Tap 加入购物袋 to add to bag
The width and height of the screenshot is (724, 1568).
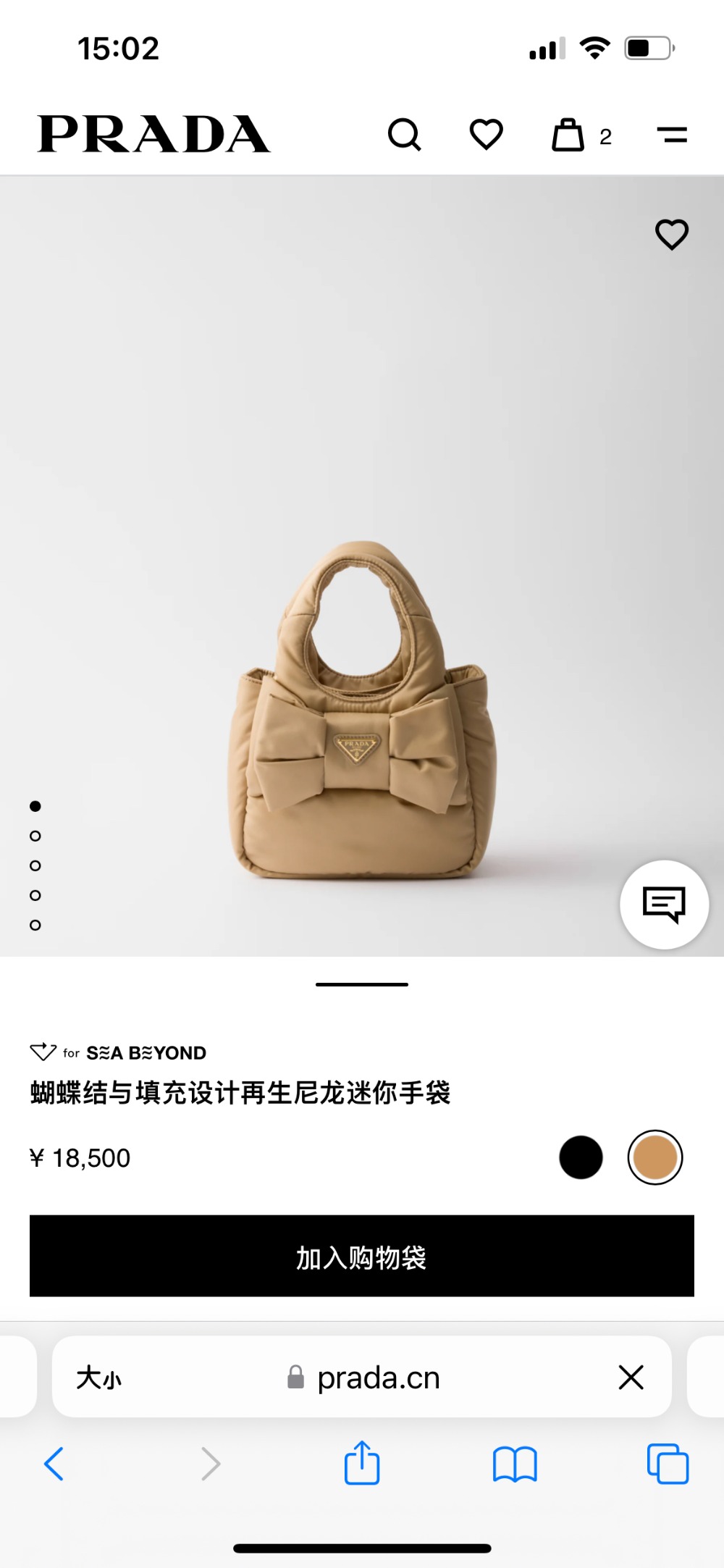362,1256
